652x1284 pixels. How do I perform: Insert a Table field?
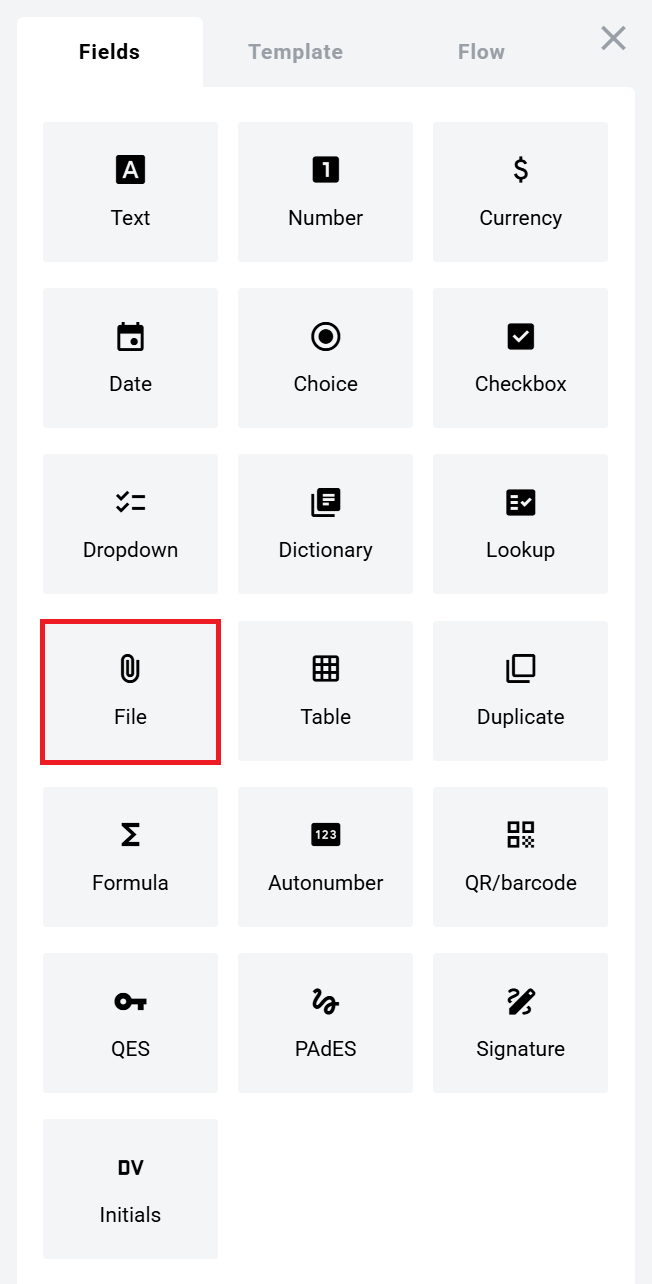325,691
